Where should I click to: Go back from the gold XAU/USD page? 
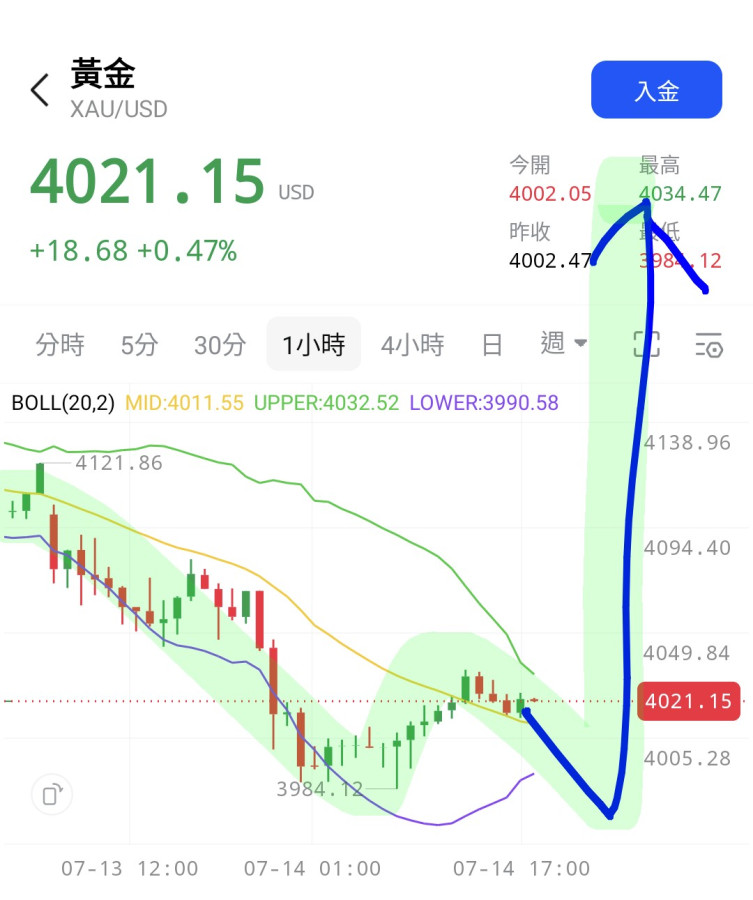pos(40,90)
